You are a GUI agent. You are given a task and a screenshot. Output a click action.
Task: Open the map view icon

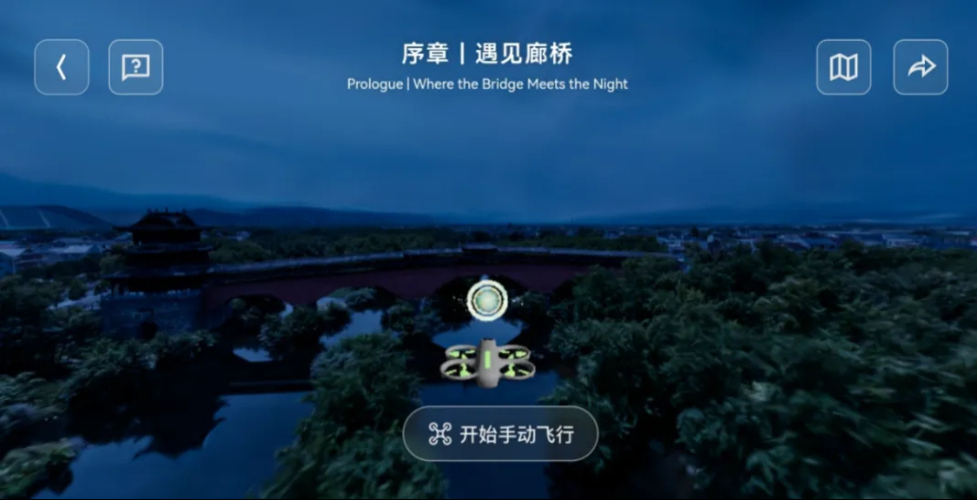(x=843, y=67)
